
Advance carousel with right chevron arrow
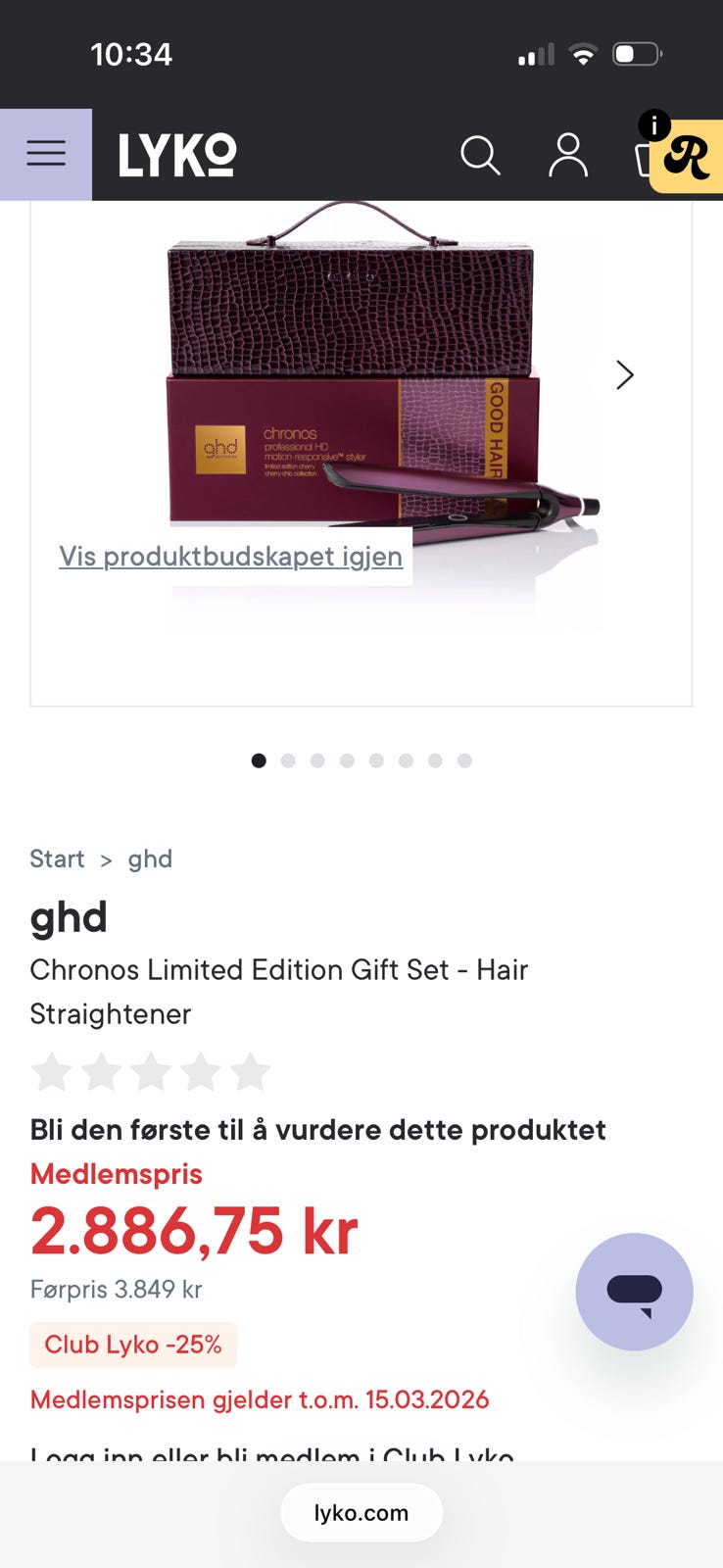pos(624,374)
